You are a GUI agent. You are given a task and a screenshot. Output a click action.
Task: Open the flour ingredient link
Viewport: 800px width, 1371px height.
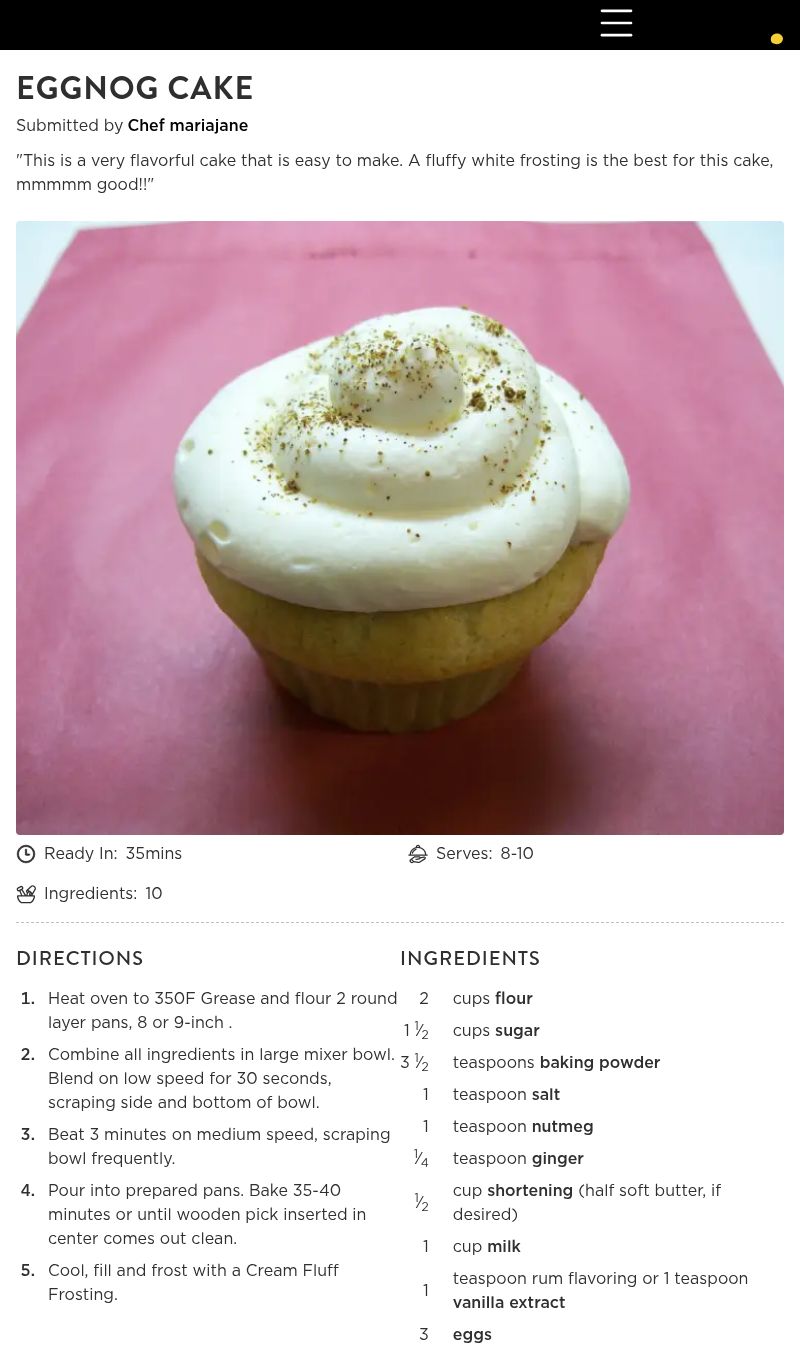tap(513, 998)
